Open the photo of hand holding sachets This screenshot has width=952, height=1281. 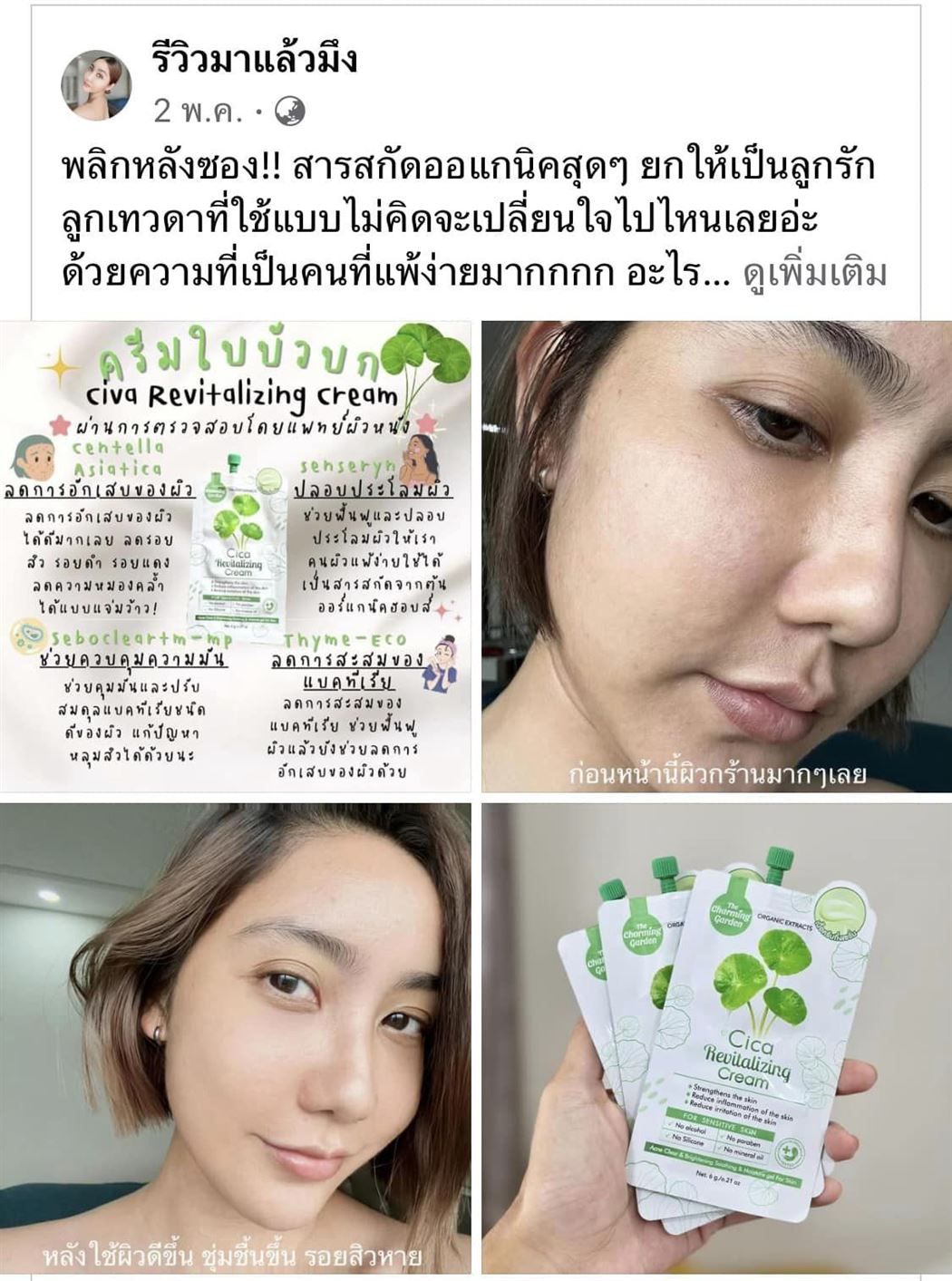(x=716, y=1040)
